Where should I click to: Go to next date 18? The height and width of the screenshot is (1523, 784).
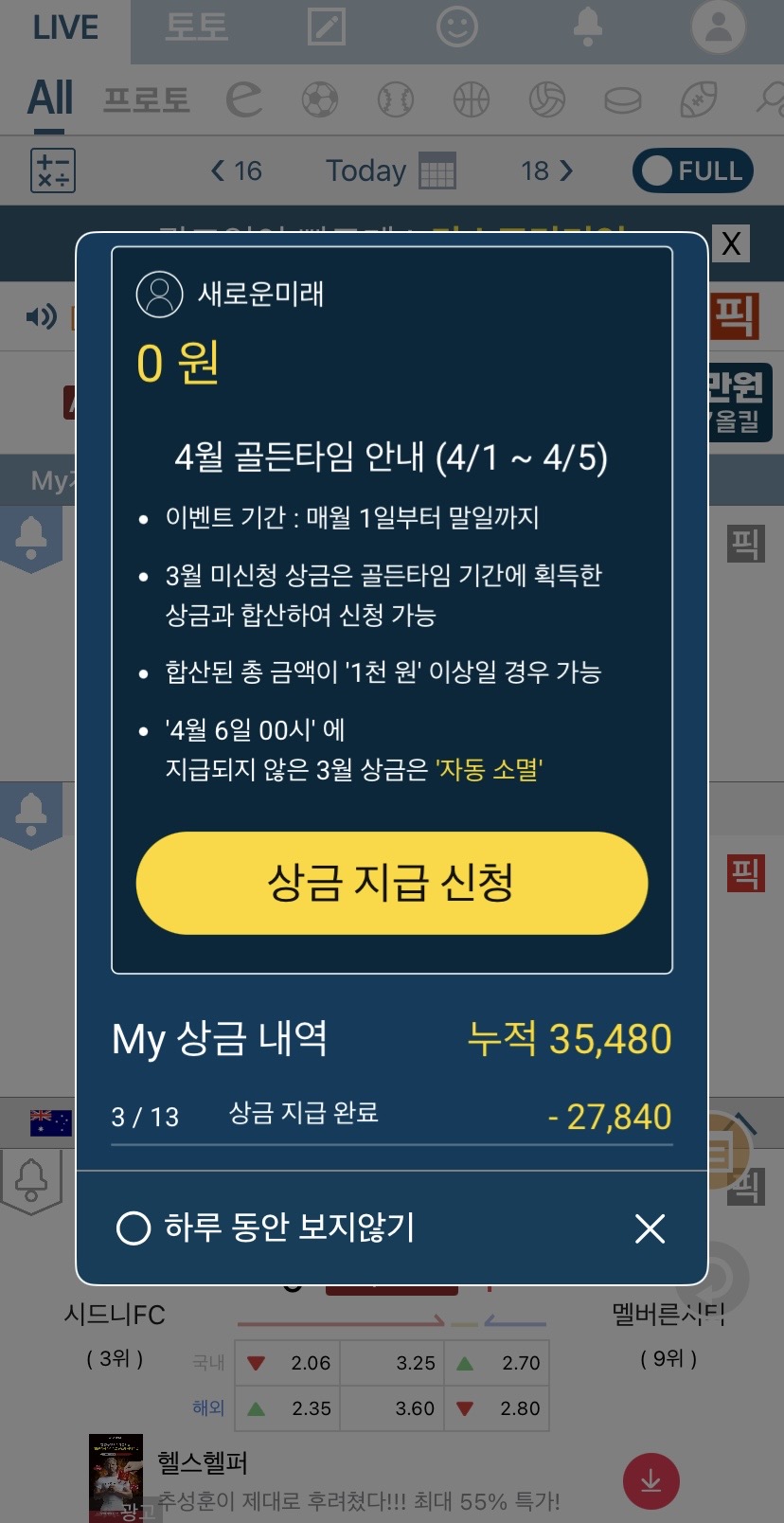click(x=546, y=170)
